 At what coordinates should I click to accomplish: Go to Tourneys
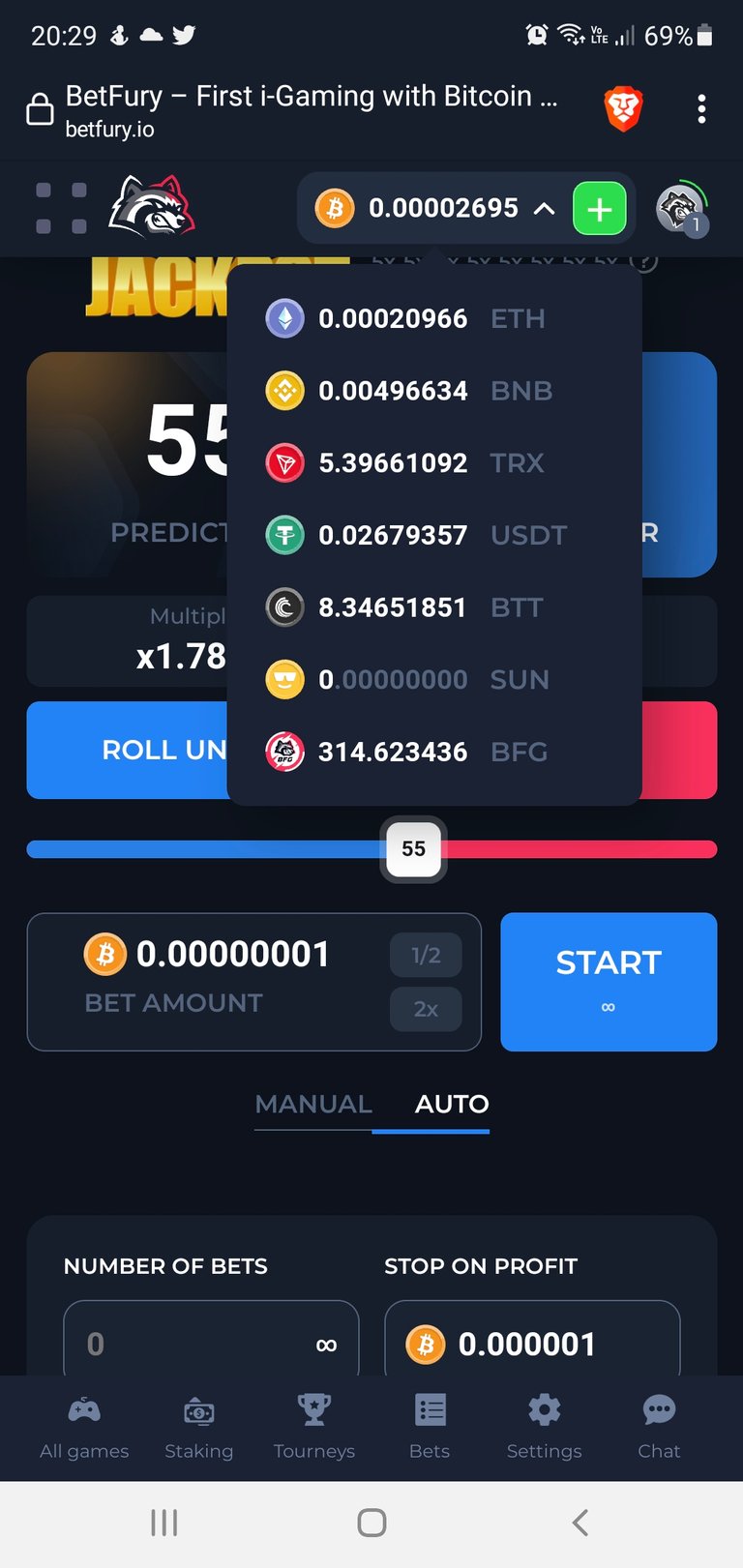(x=314, y=1428)
